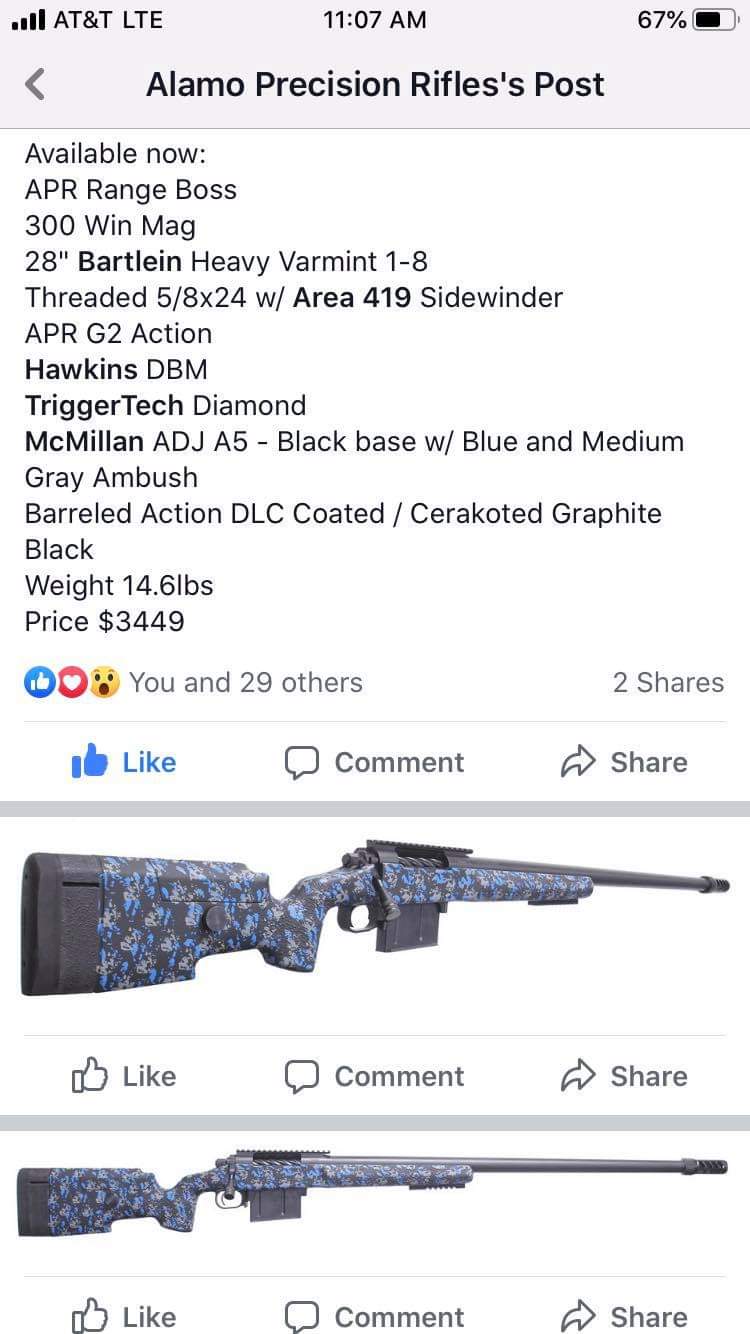
Task: Share the main Range Boss post
Action: coord(623,762)
